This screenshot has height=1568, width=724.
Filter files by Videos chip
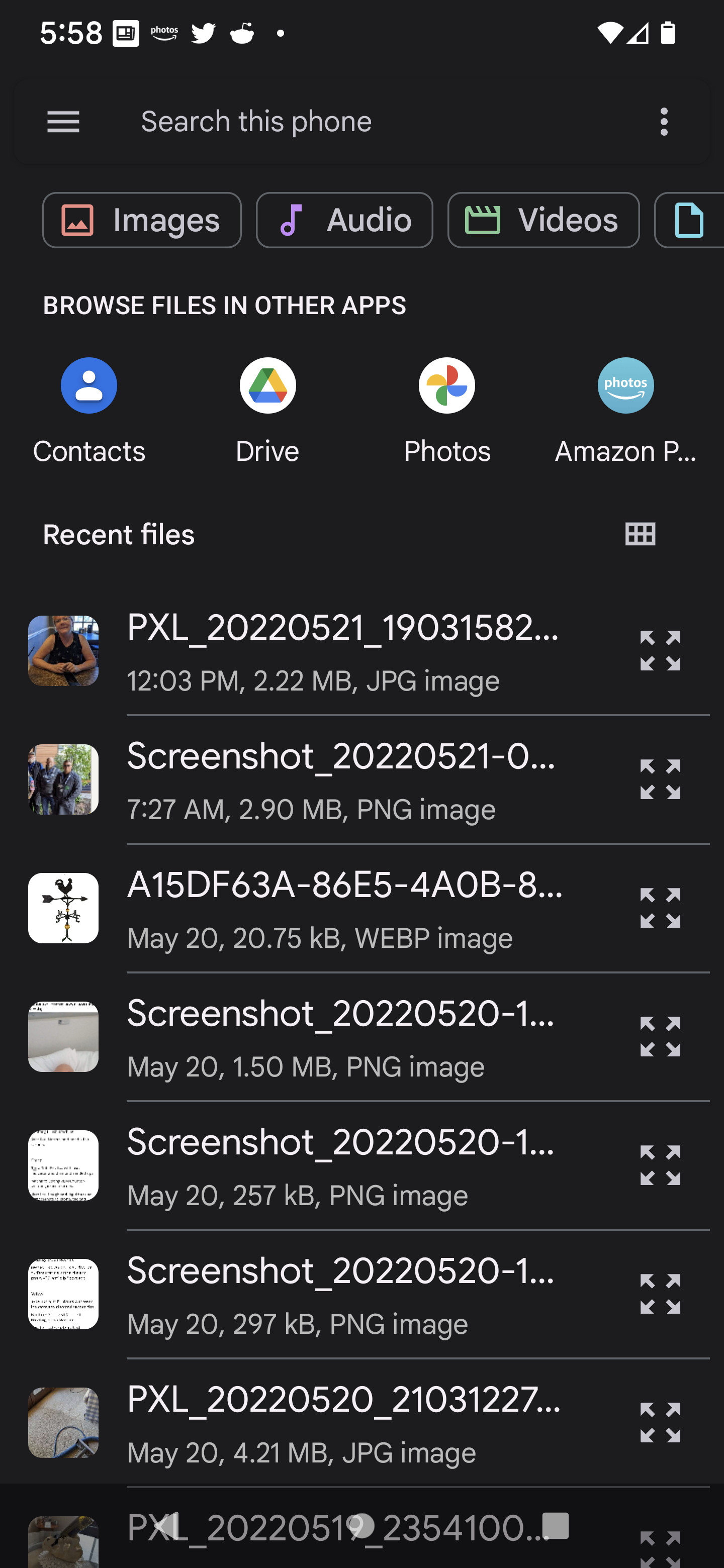(543, 220)
